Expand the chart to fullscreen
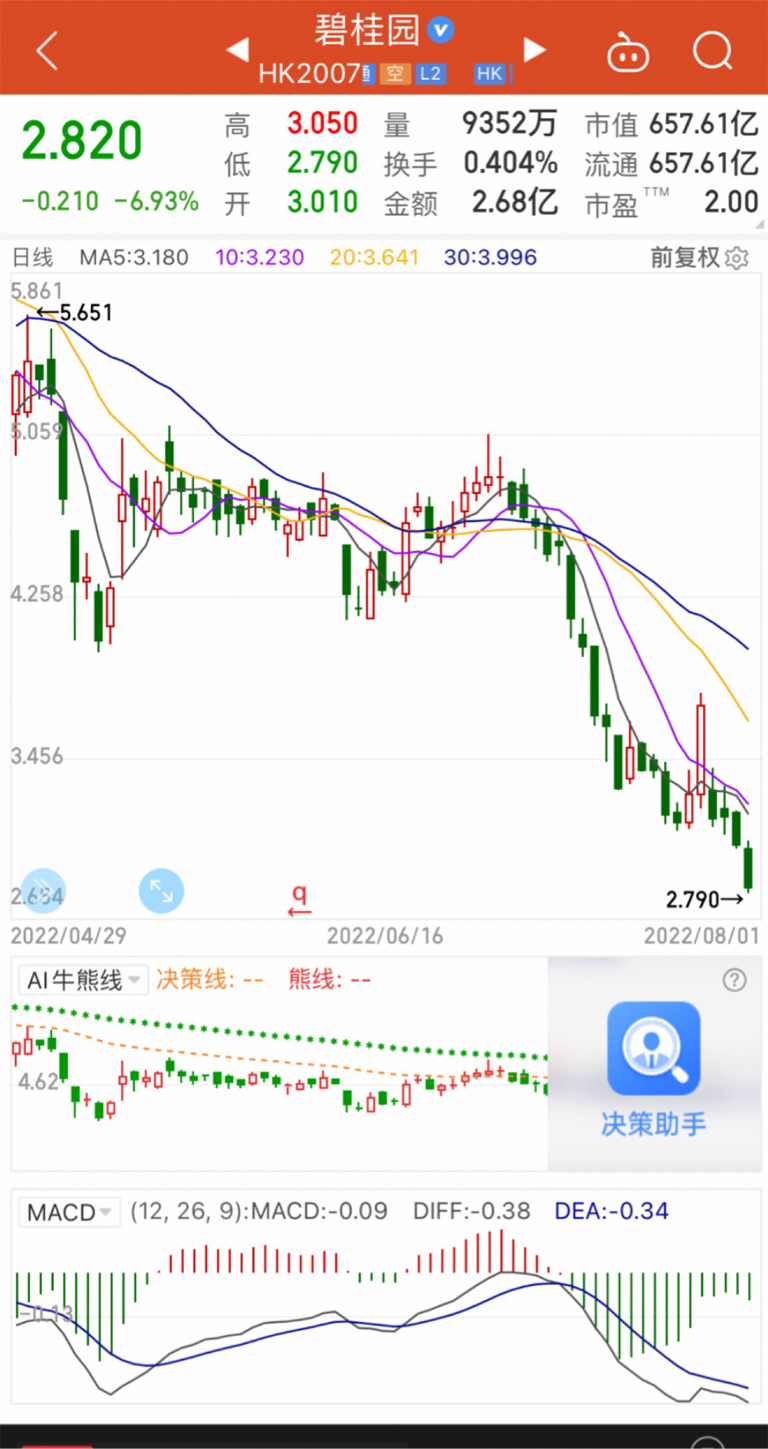 point(161,890)
